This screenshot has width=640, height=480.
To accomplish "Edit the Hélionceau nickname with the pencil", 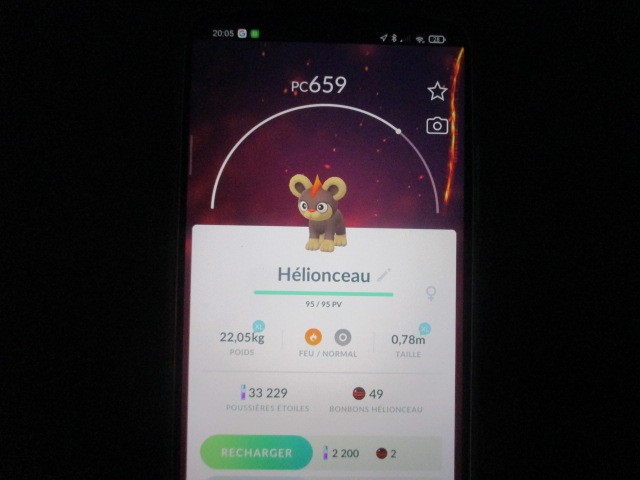I will point(385,274).
